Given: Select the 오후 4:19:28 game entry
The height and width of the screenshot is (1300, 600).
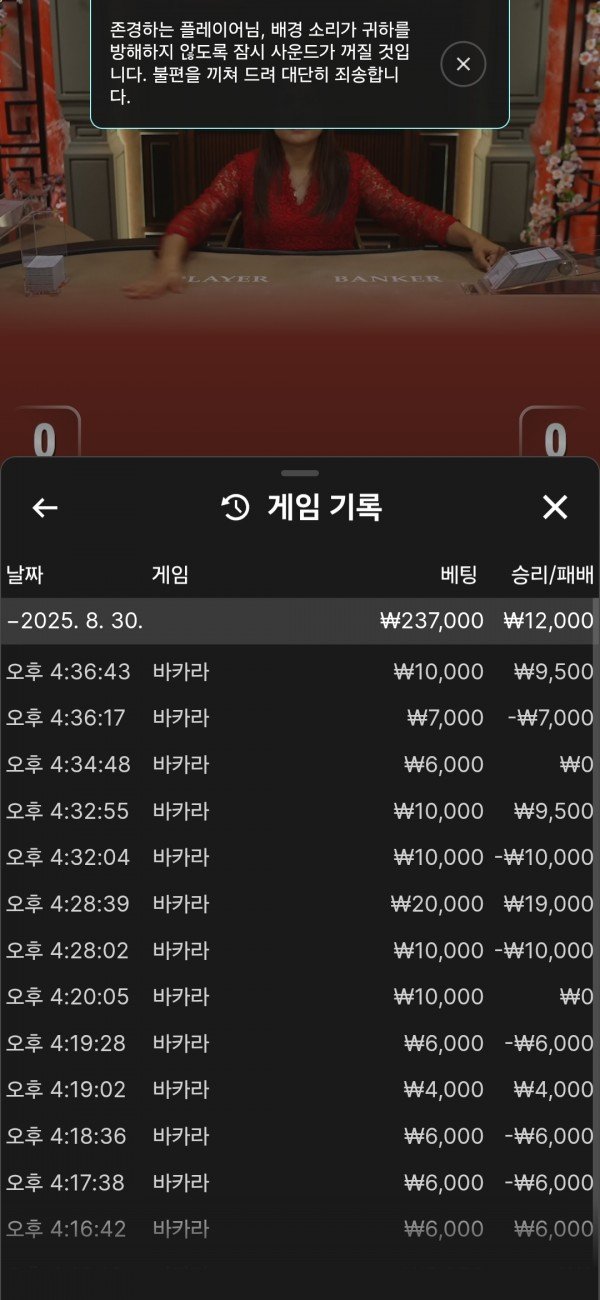Looking at the screenshot, I should [x=300, y=1043].
